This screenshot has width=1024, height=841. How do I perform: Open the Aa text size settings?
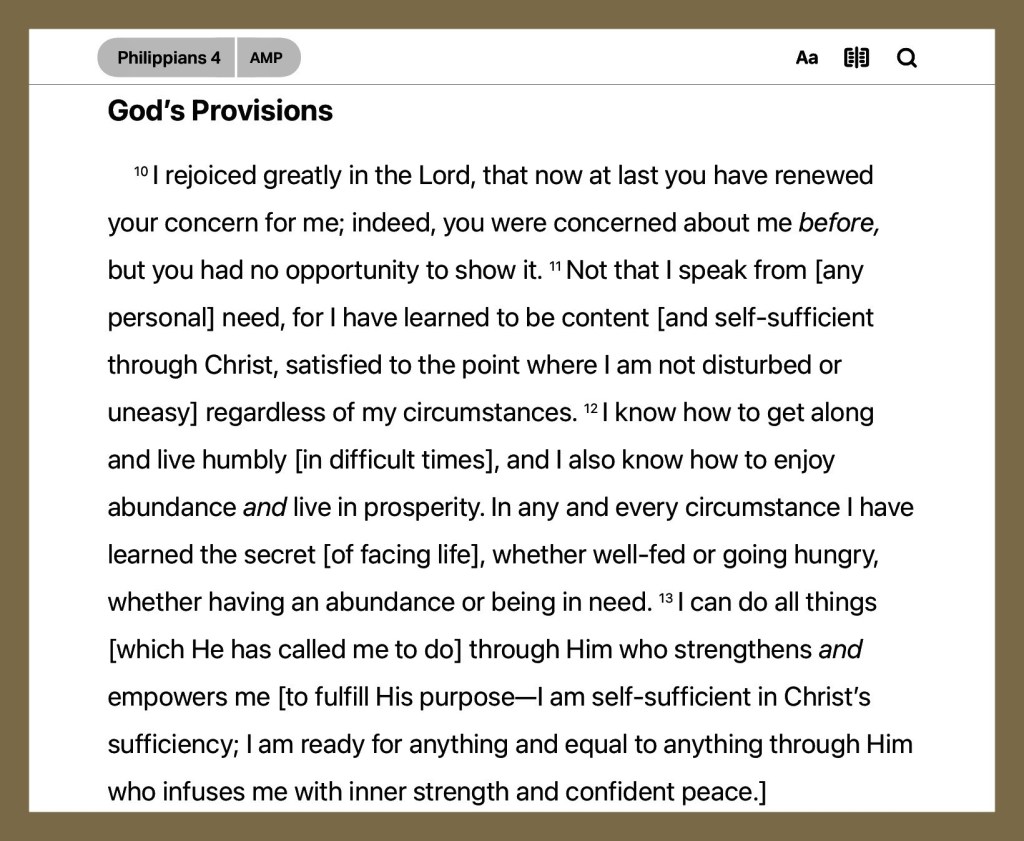806,58
